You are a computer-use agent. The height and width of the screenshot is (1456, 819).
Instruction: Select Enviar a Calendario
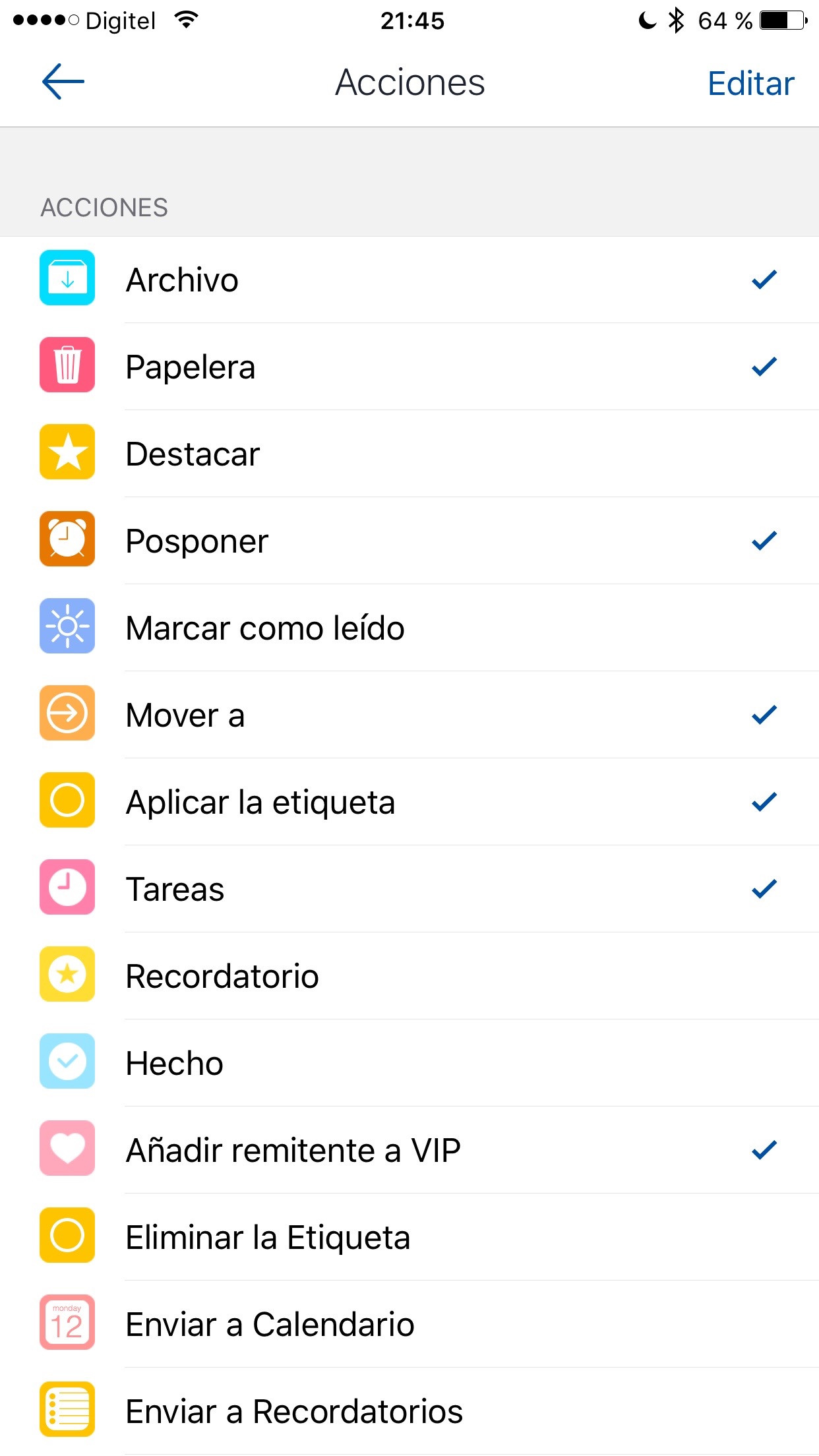pyautogui.click(x=409, y=1324)
